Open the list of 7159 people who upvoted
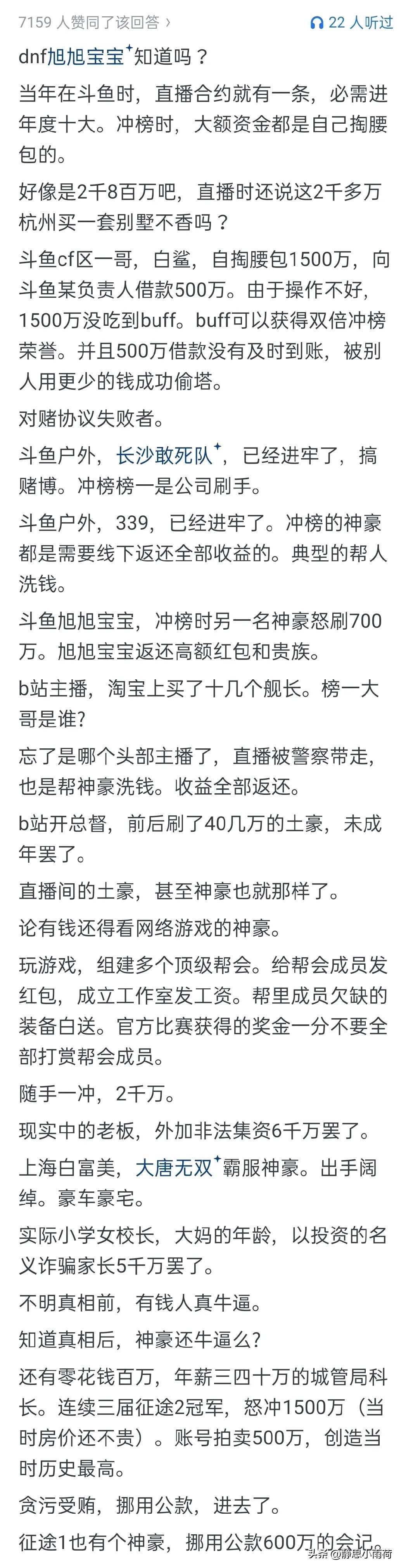 (x=94, y=22)
